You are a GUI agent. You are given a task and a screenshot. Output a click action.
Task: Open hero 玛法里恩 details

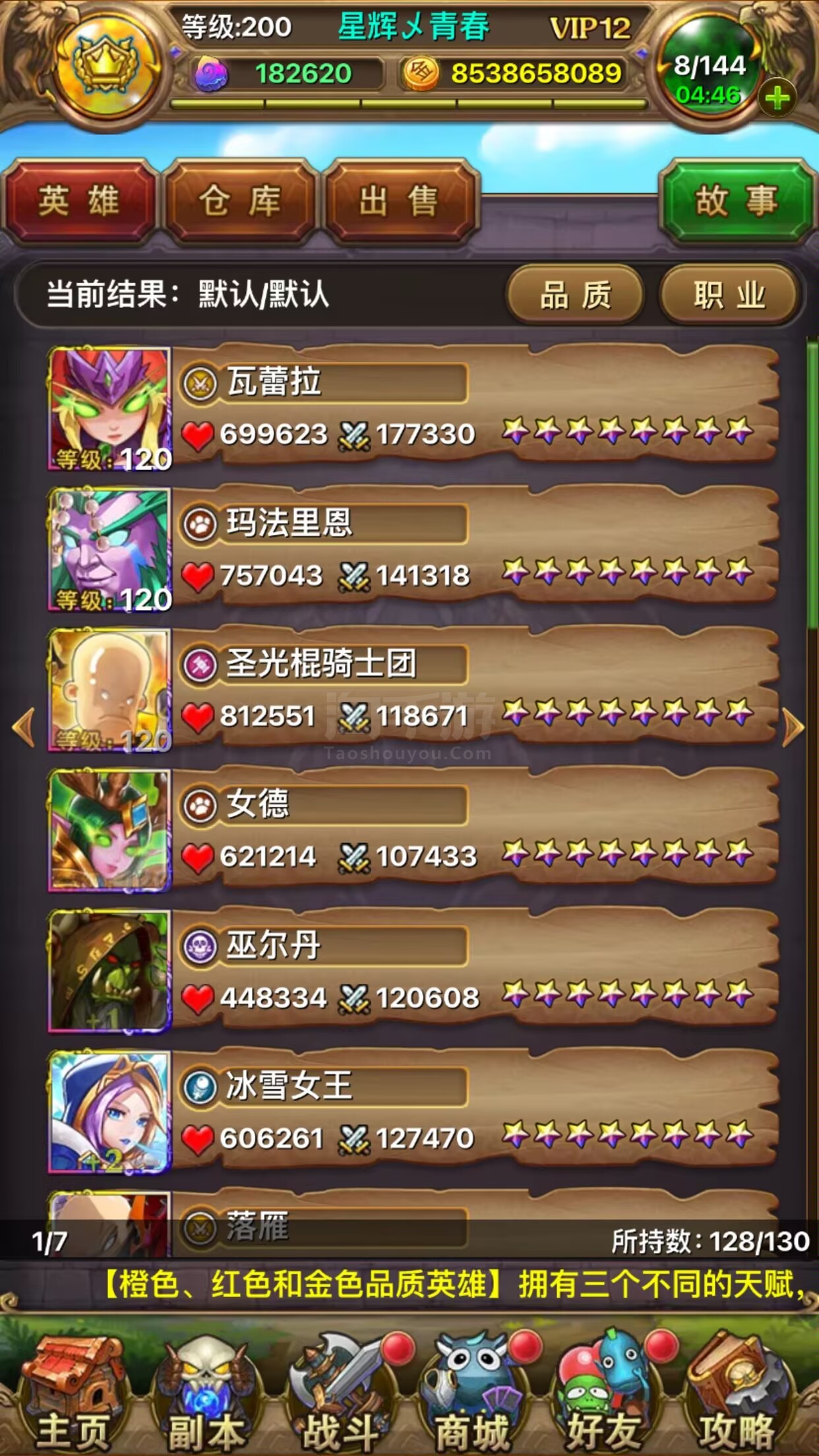click(x=109, y=549)
